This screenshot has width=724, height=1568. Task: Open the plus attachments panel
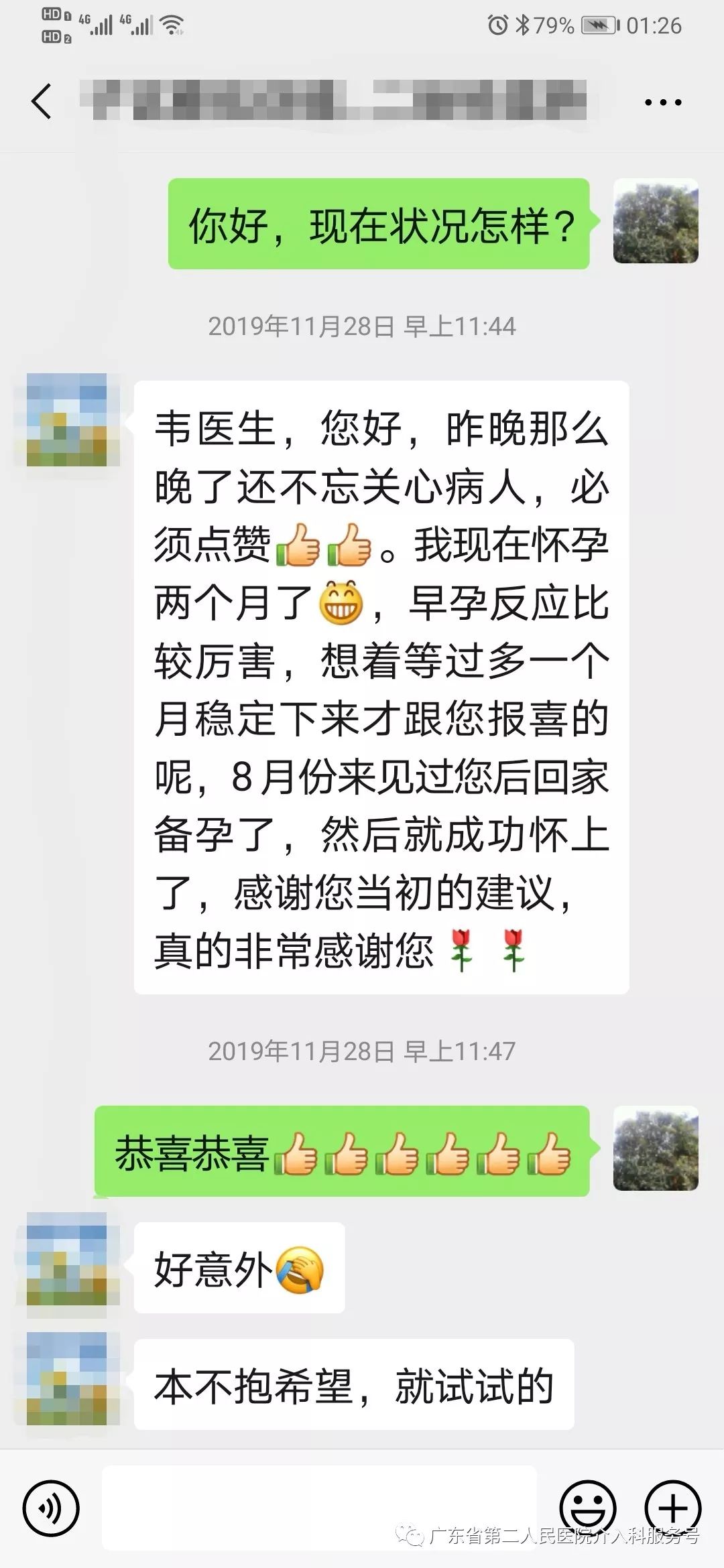tap(672, 1508)
